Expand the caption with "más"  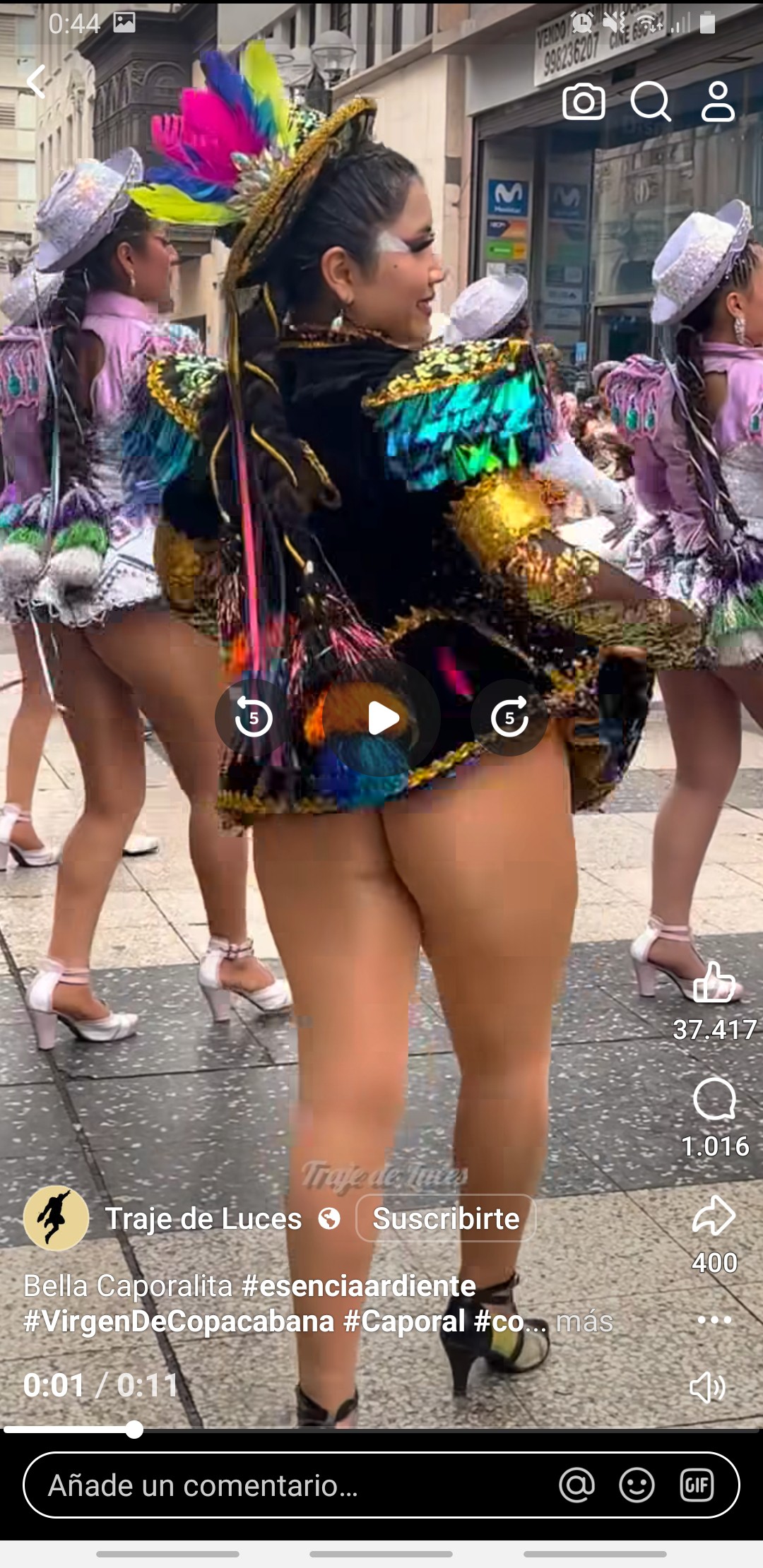(584, 1321)
